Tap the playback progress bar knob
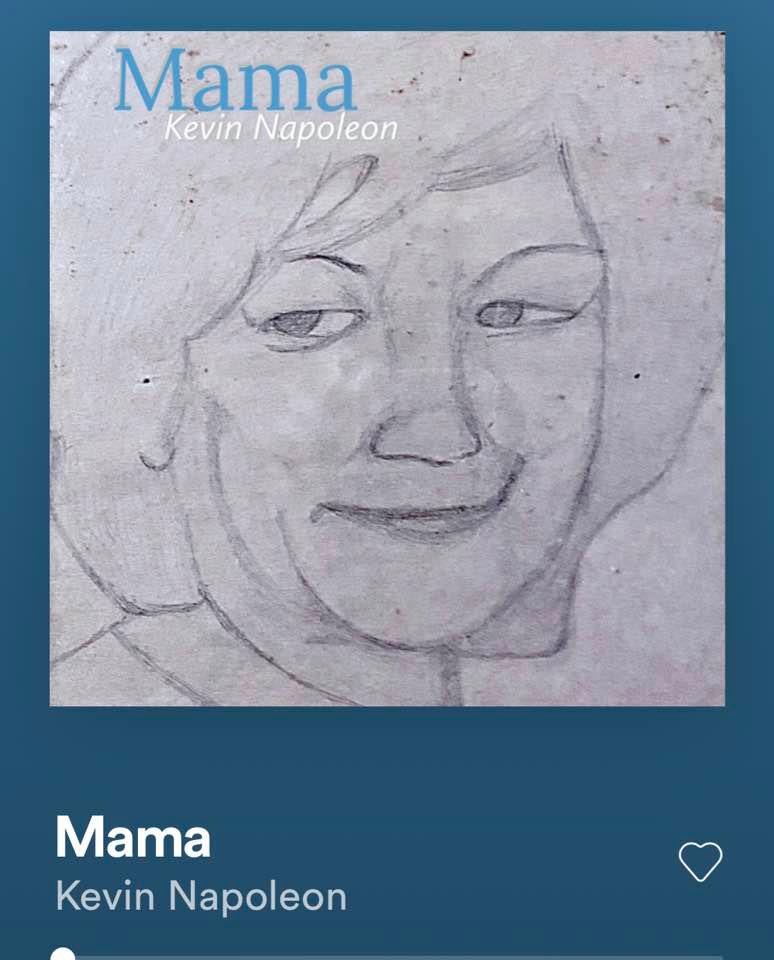The width and height of the screenshot is (774, 960). 63,955
